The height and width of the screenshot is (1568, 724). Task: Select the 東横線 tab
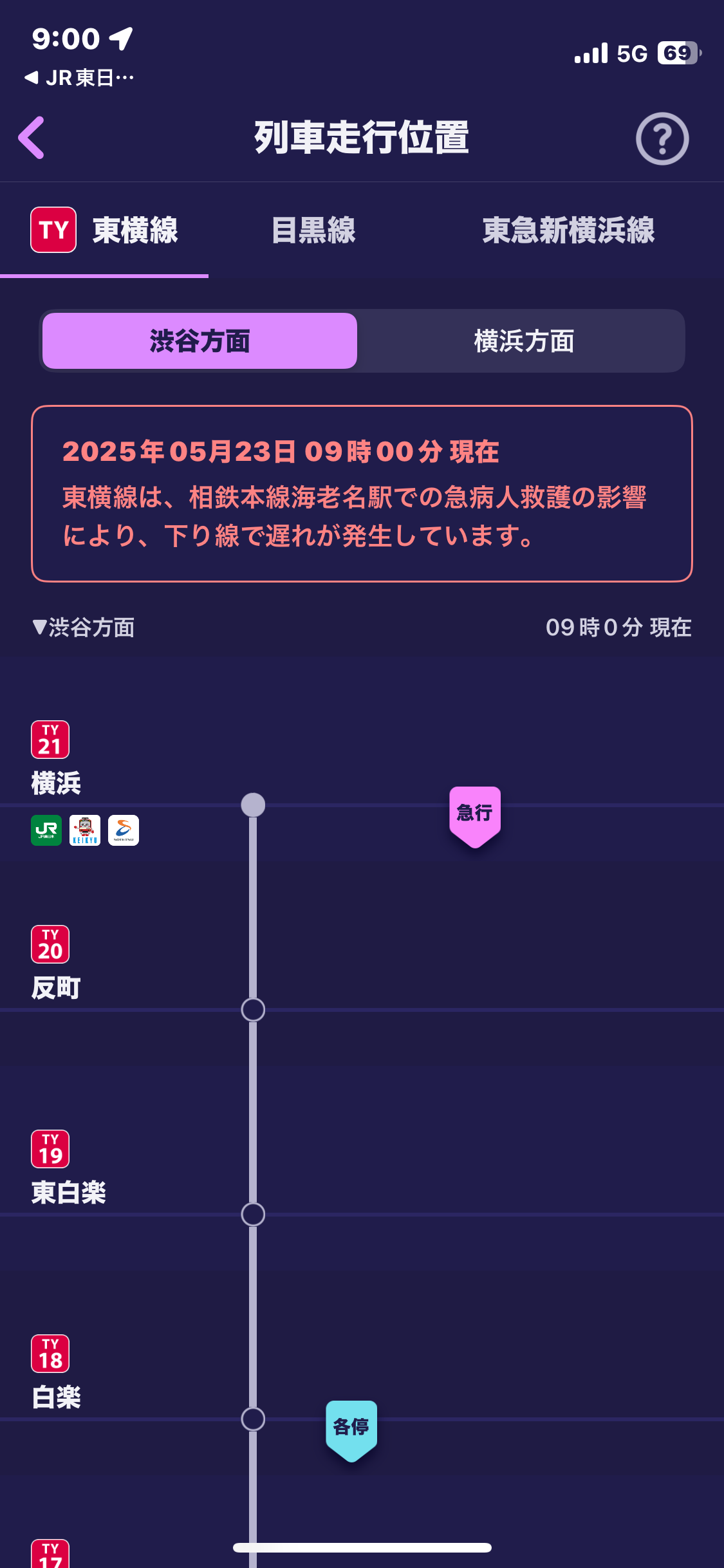[x=104, y=230]
